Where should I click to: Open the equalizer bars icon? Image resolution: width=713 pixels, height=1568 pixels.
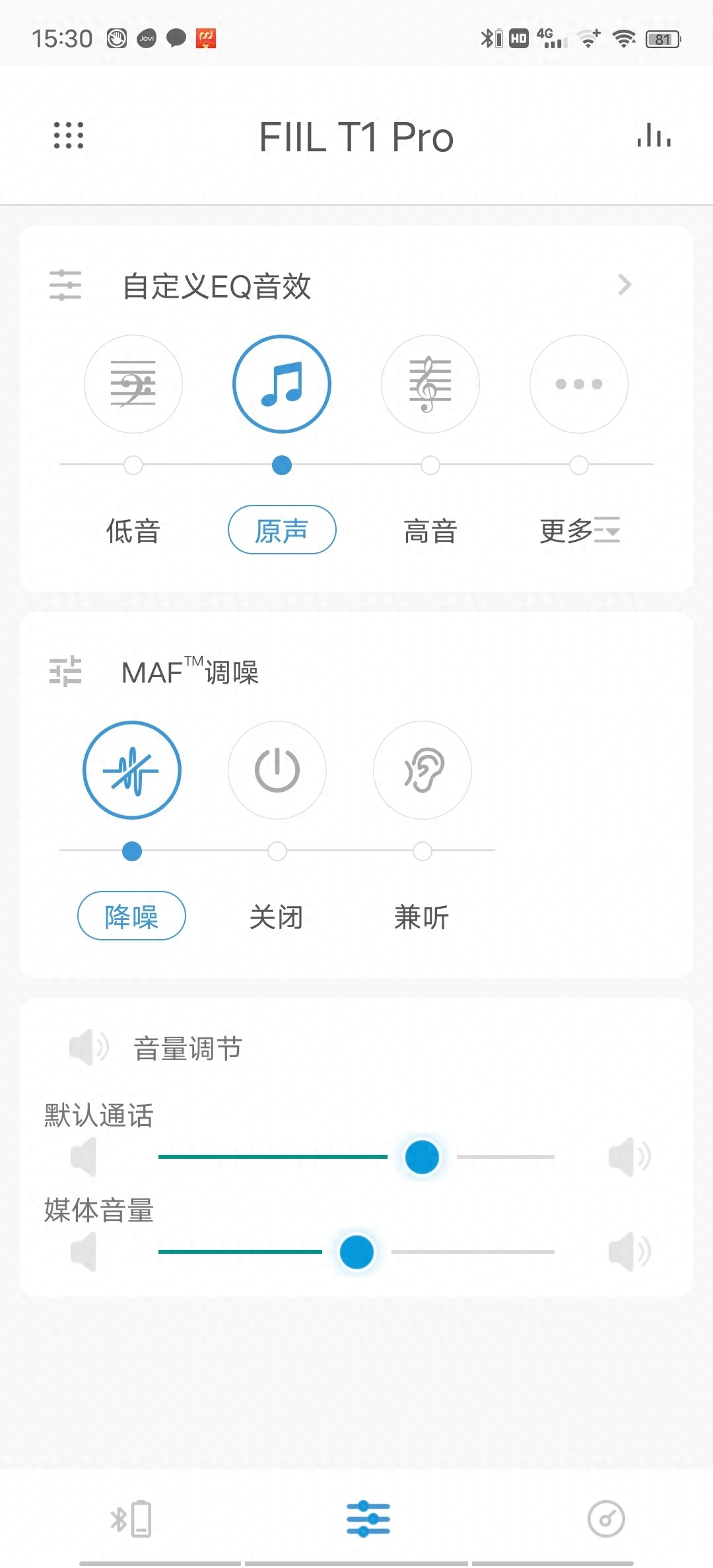tap(654, 136)
